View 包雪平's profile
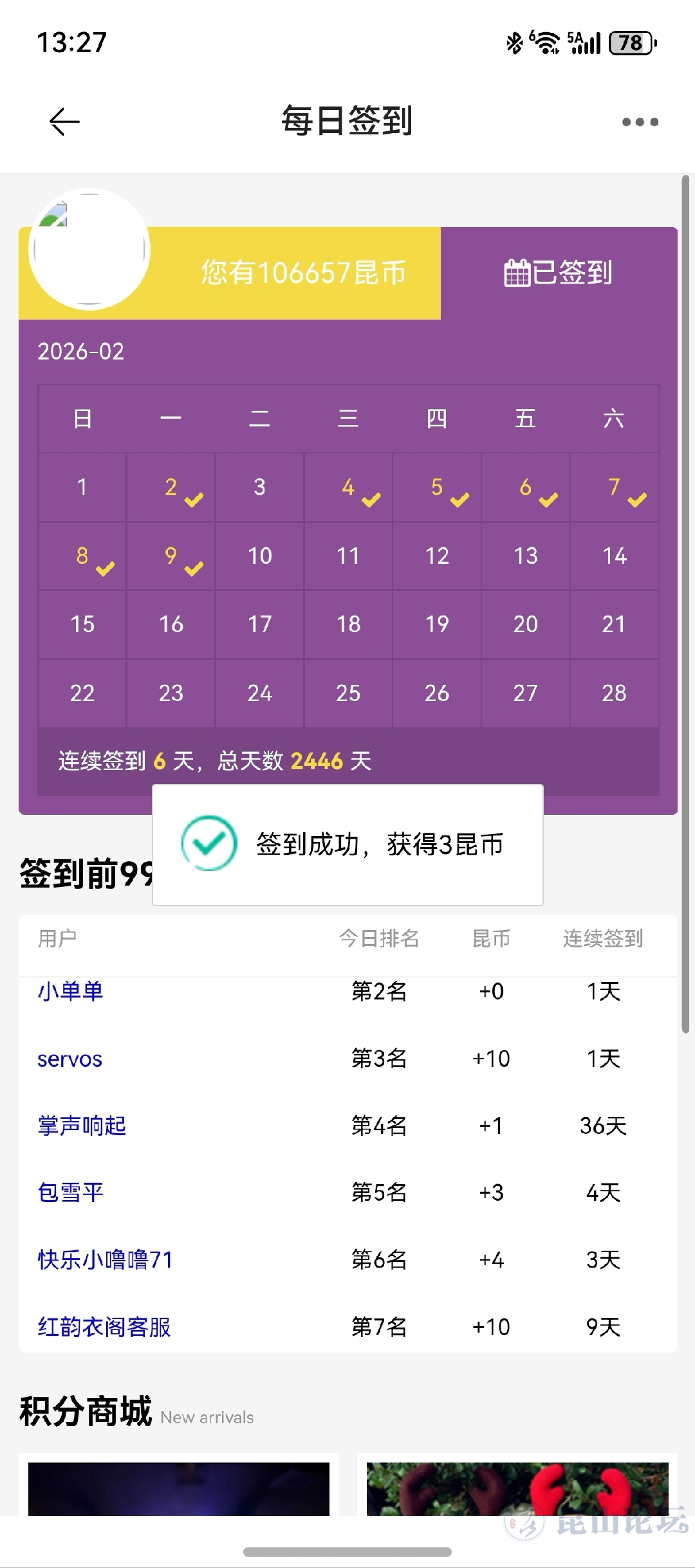Image resolution: width=695 pixels, height=1568 pixels. pos(71,1192)
